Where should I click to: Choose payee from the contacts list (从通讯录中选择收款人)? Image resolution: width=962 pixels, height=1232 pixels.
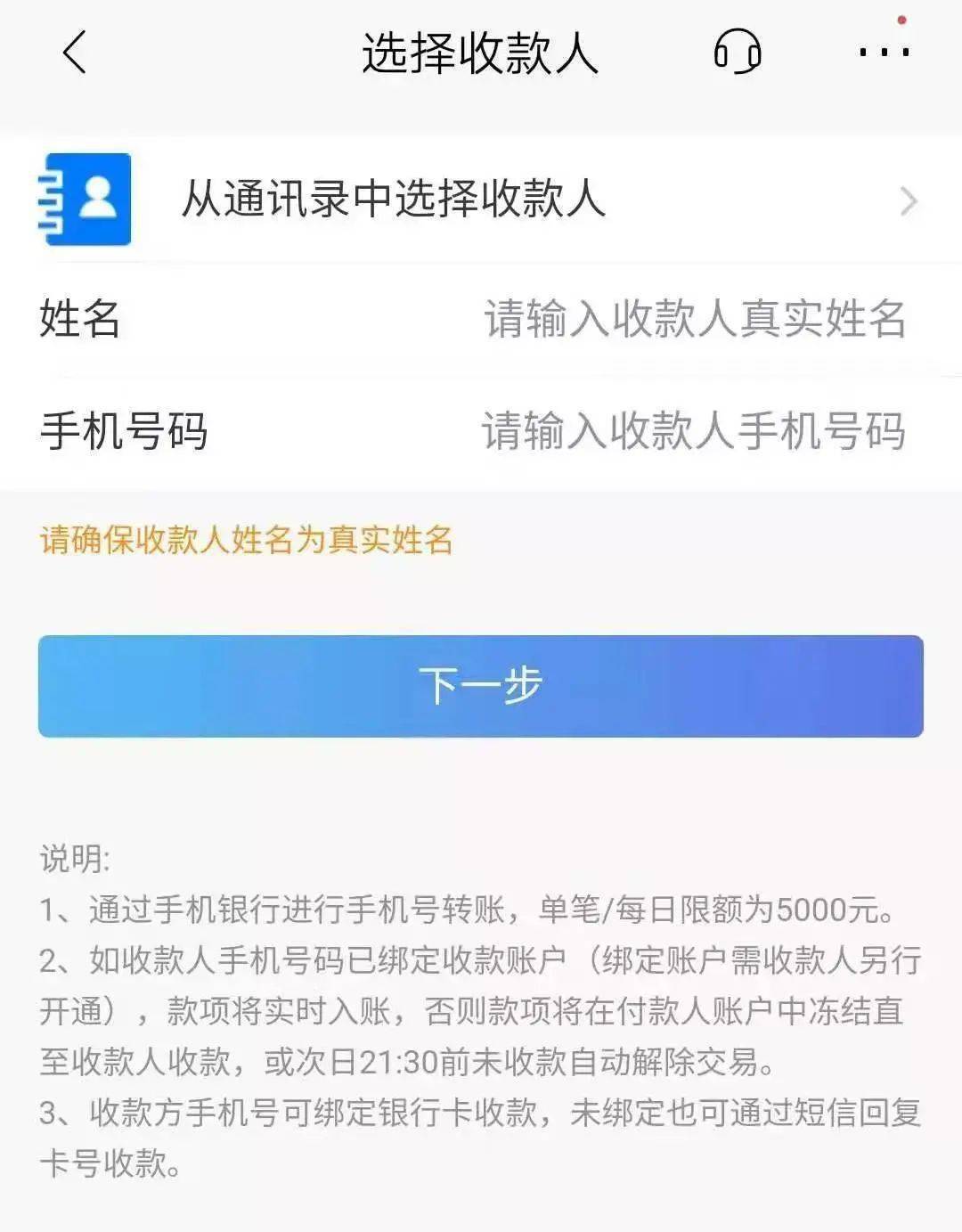(481, 200)
